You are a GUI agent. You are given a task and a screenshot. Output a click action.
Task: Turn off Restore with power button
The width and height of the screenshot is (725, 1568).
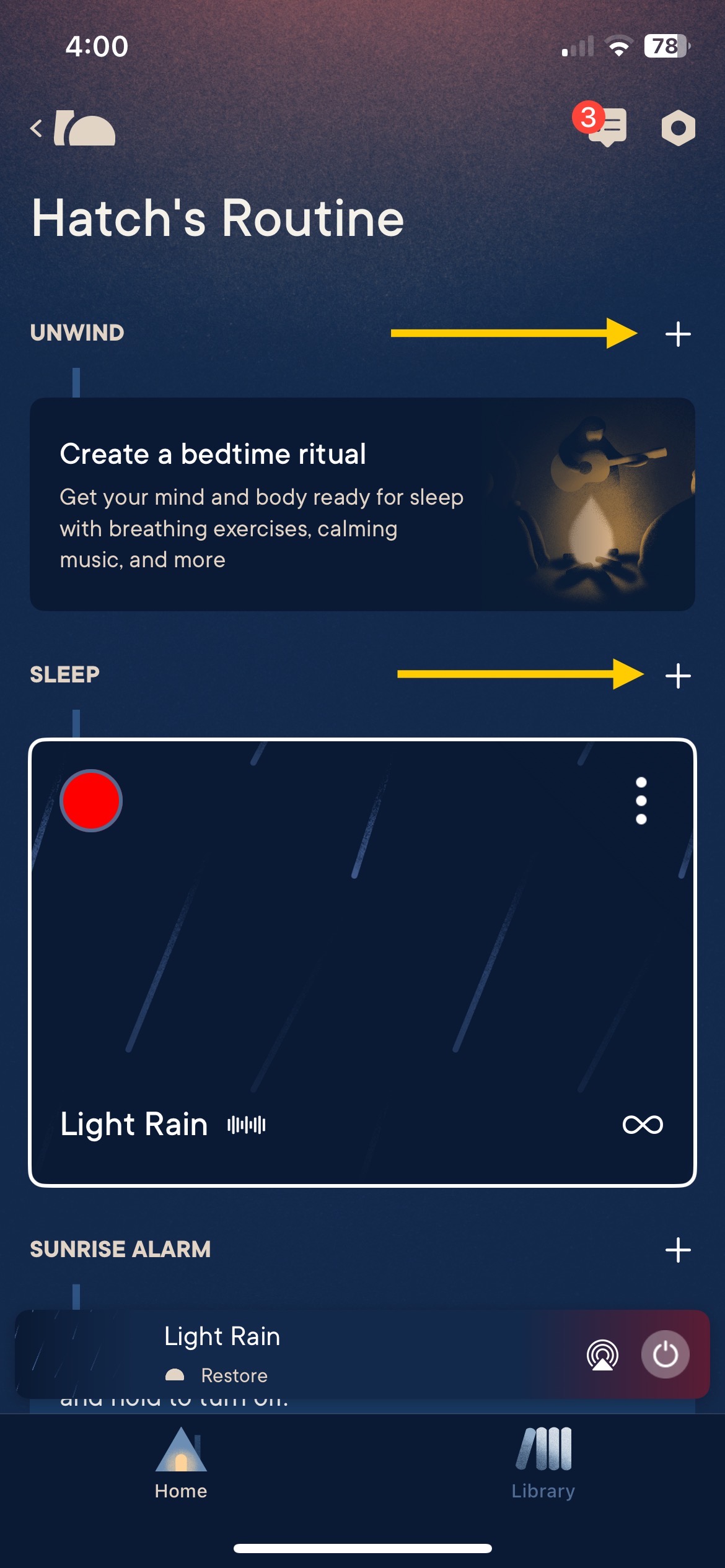click(x=665, y=1354)
